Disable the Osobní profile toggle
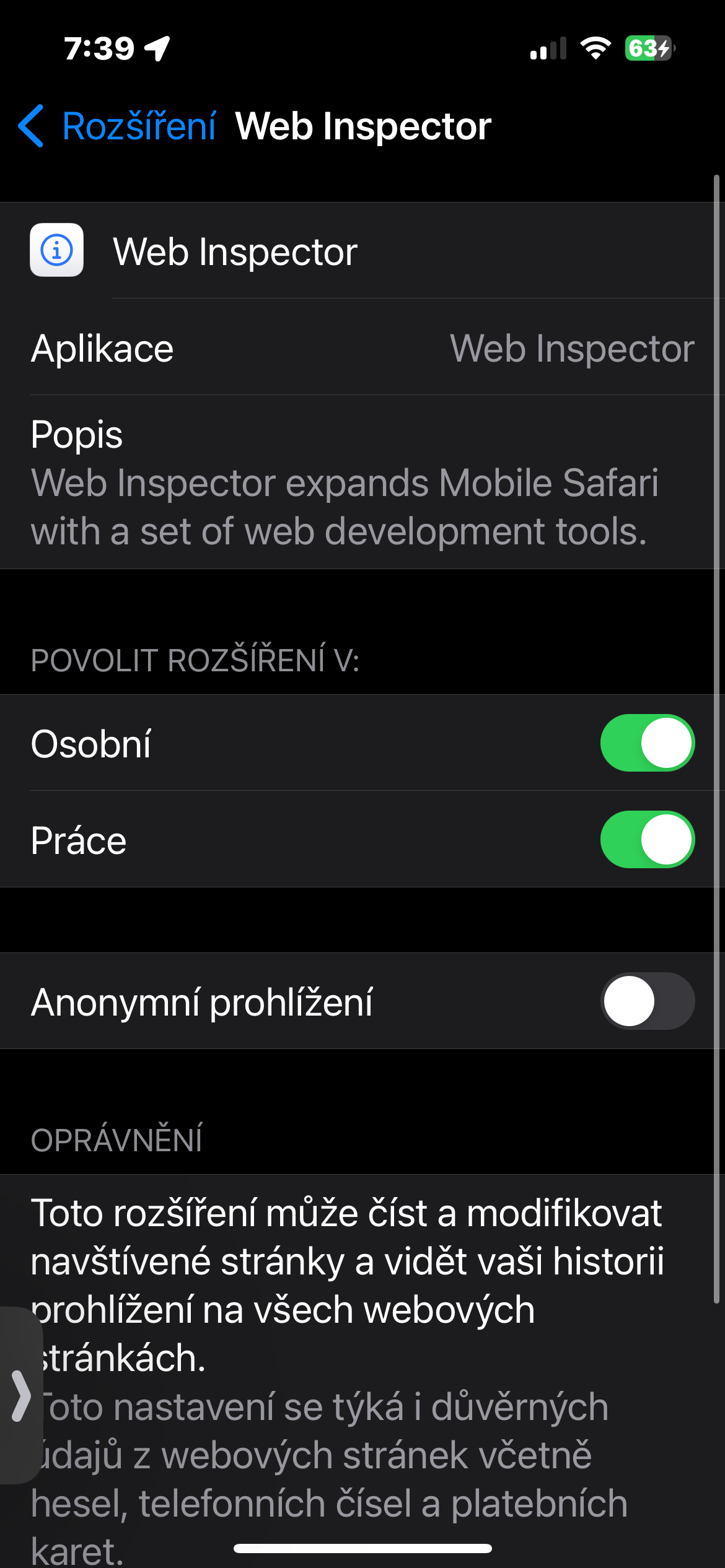This screenshot has height=1568, width=725. click(x=647, y=743)
